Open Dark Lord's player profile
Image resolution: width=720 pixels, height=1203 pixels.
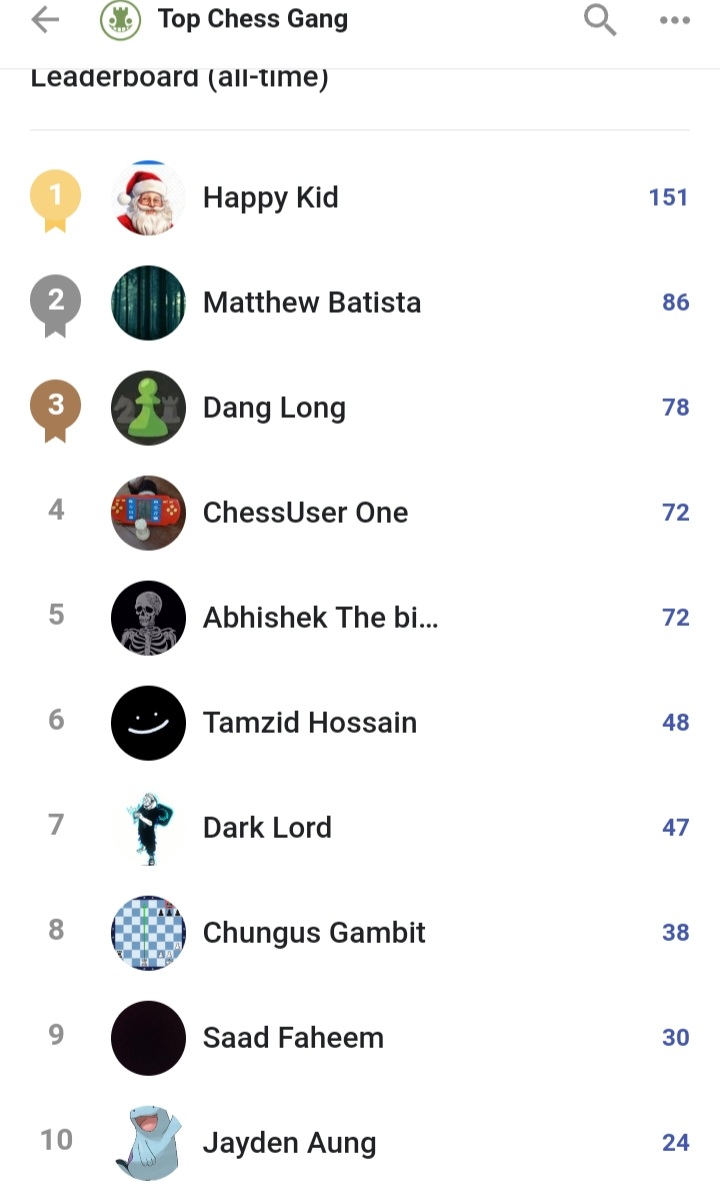(267, 827)
